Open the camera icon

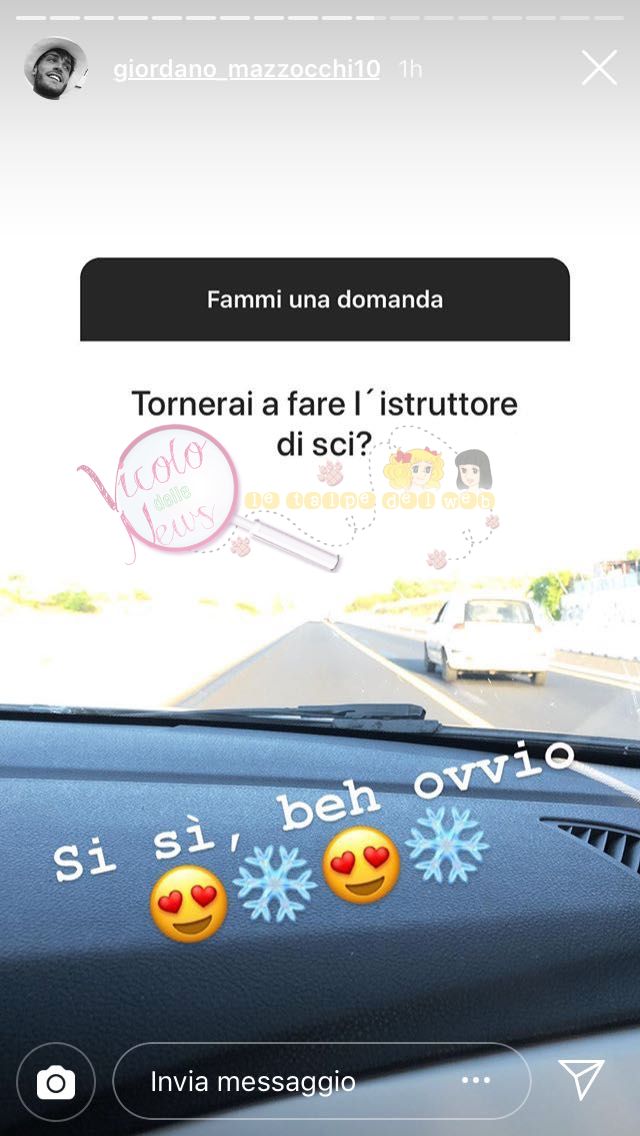[x=56, y=1081]
